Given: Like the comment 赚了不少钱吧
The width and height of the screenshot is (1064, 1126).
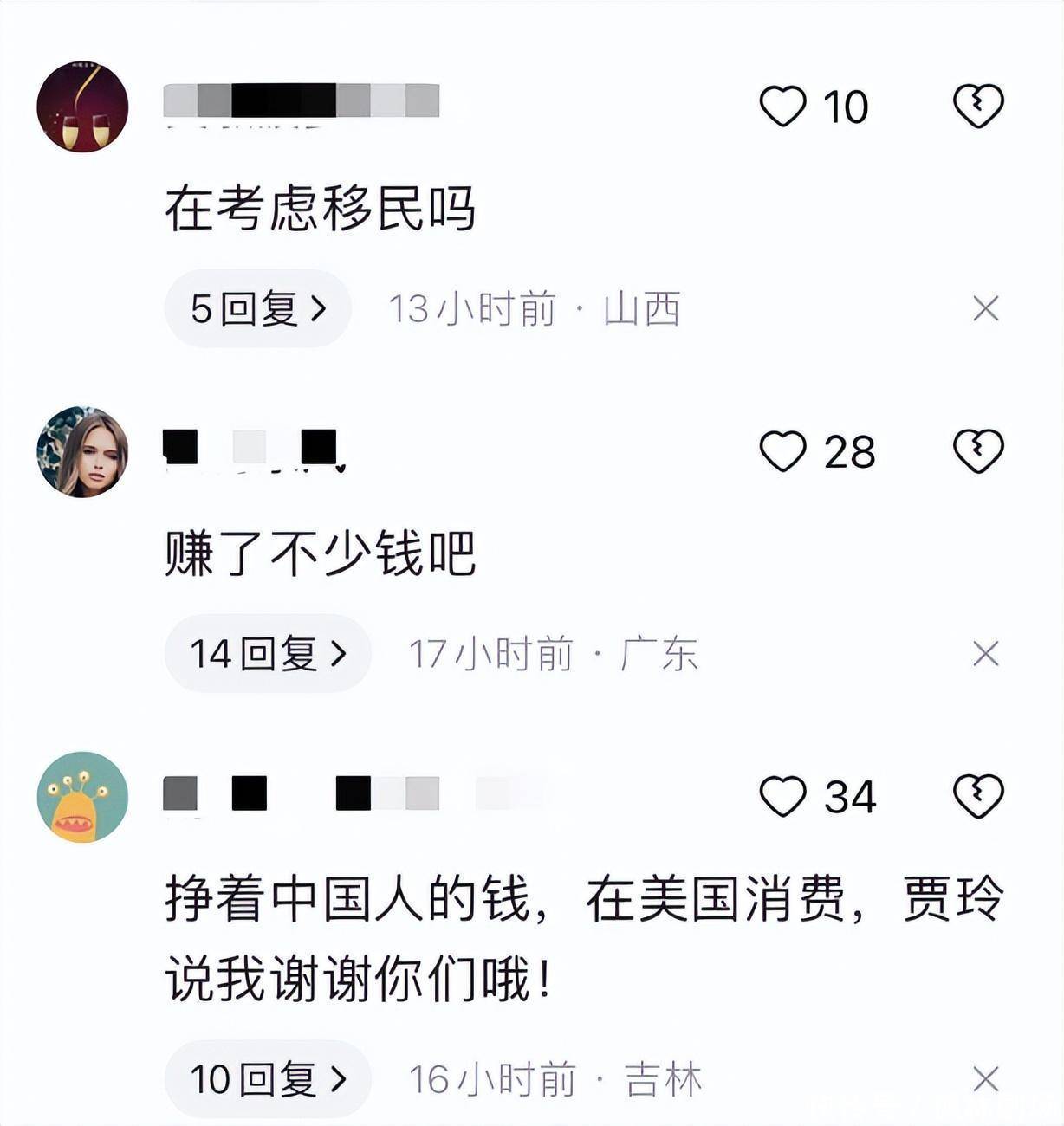Looking at the screenshot, I should click(x=783, y=451).
